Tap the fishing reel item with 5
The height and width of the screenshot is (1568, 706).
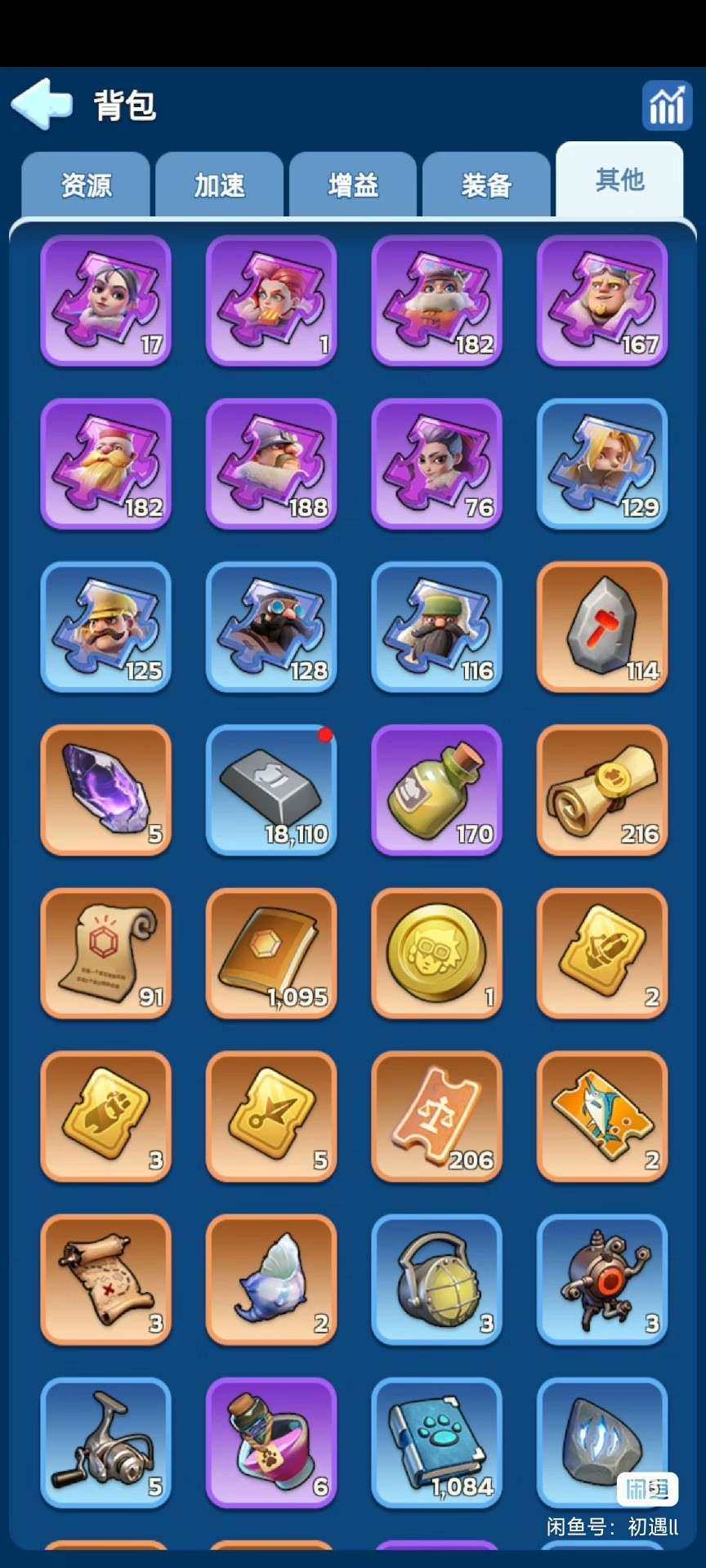(x=106, y=1443)
